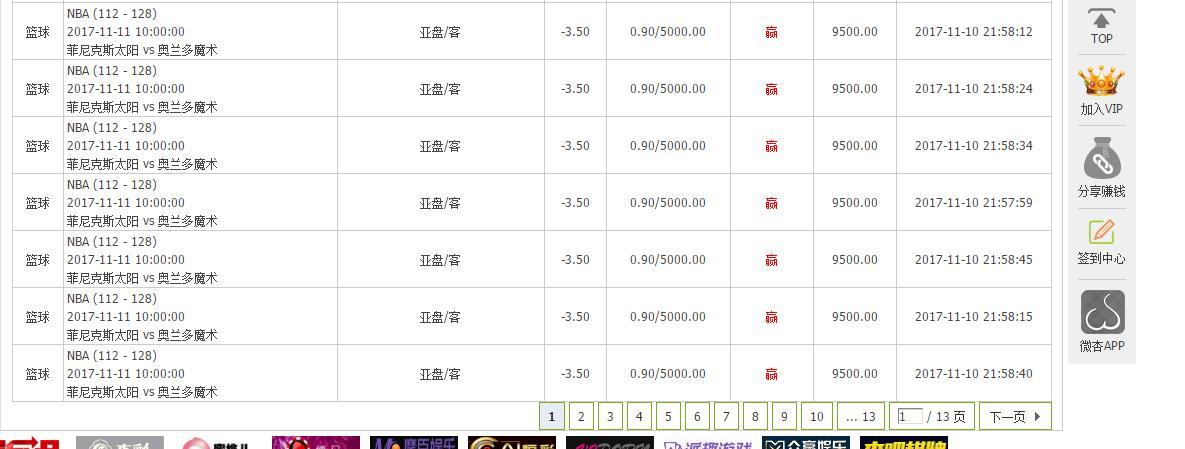Viewport: 1185px width, 449px height.
Task: Focus the page number input box
Action: 910,416
